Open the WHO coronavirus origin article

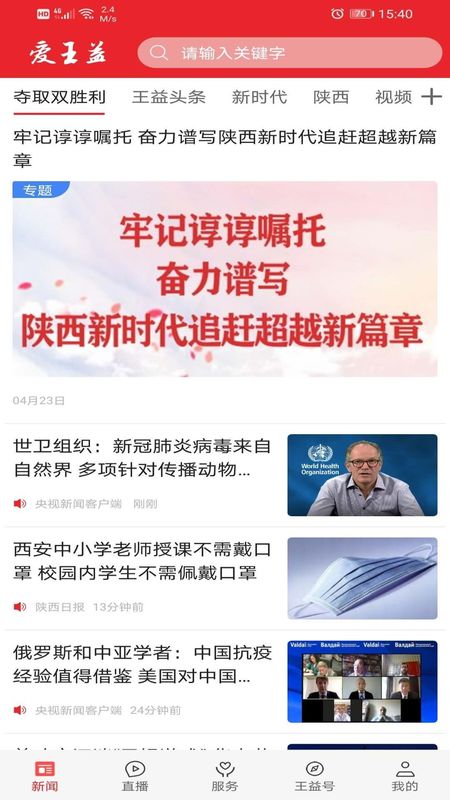pos(225,475)
